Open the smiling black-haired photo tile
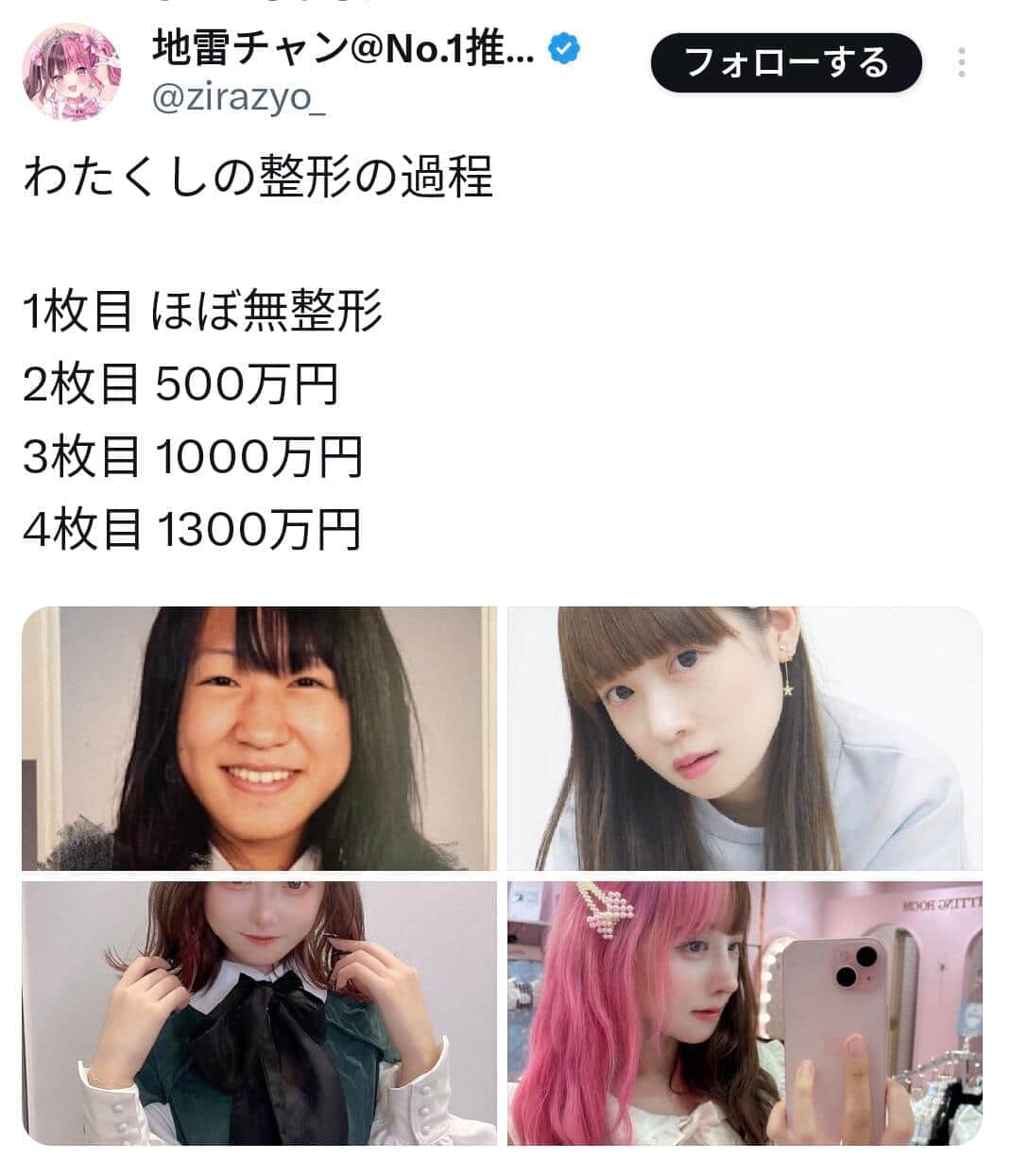Viewport: 1012px width, 1176px height. pyautogui.click(x=259, y=738)
